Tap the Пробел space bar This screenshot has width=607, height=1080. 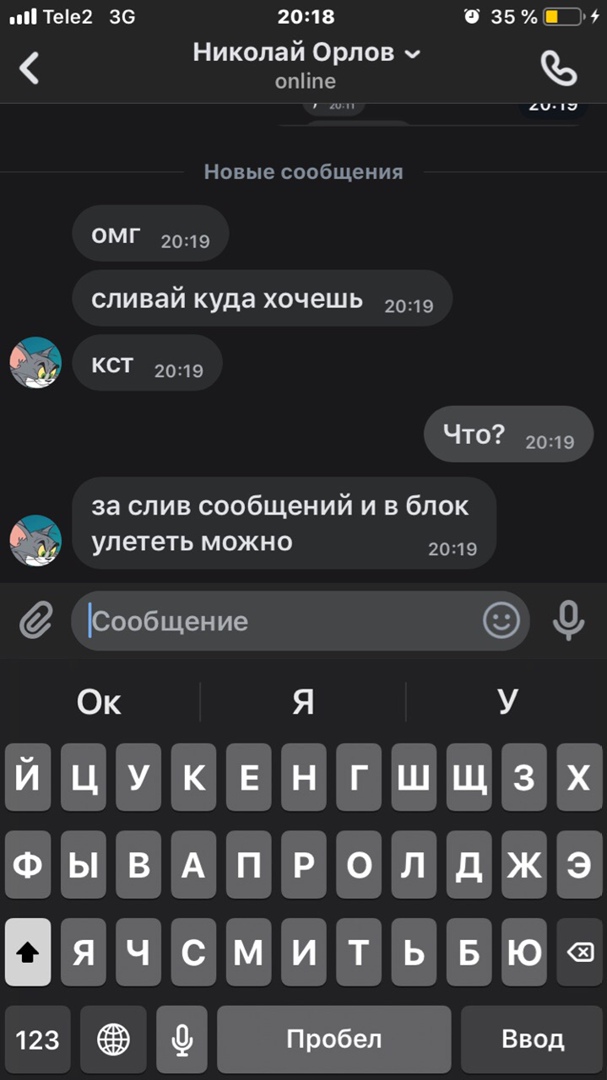pyautogui.click(x=334, y=1040)
